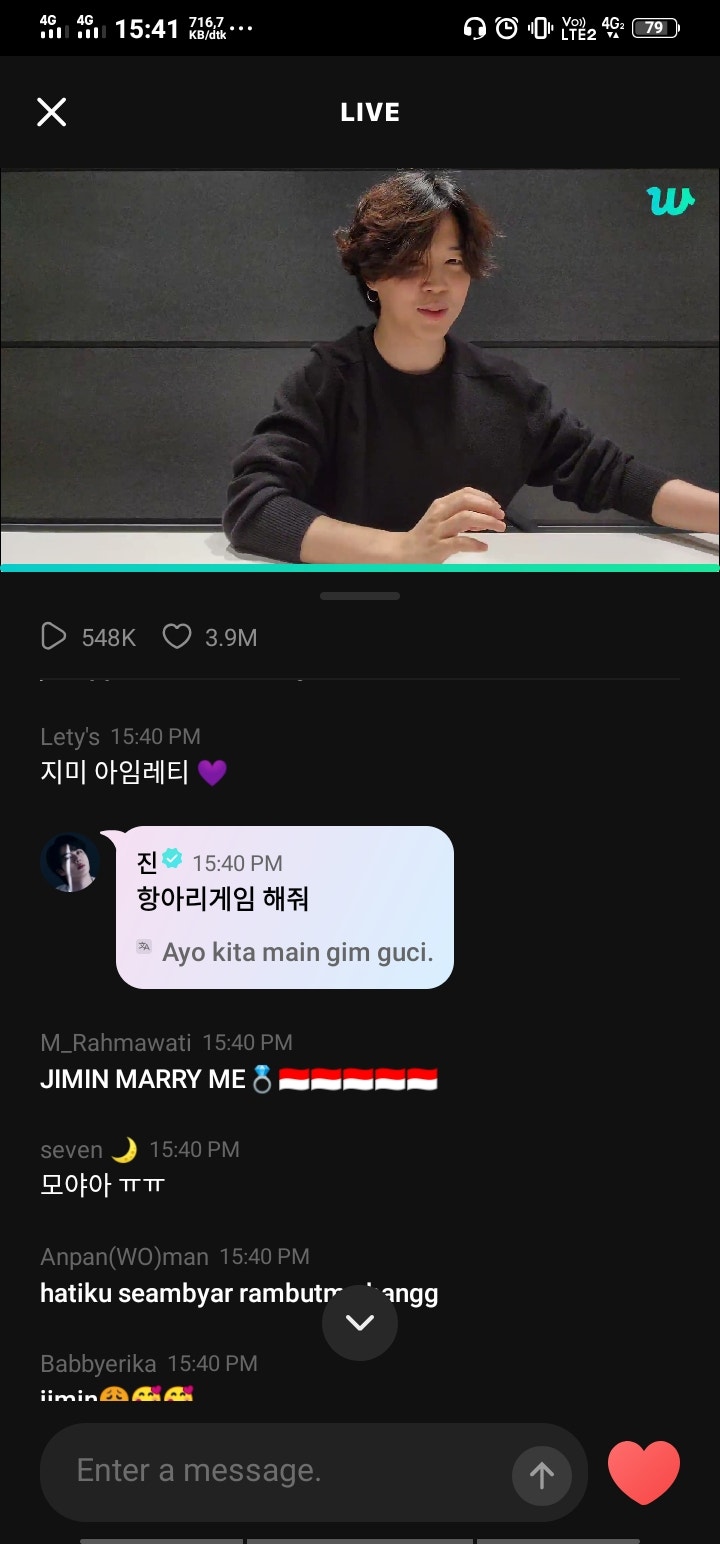Tap M_Rahmawati's username in chat
The width and height of the screenshot is (720, 1544).
(x=115, y=1042)
